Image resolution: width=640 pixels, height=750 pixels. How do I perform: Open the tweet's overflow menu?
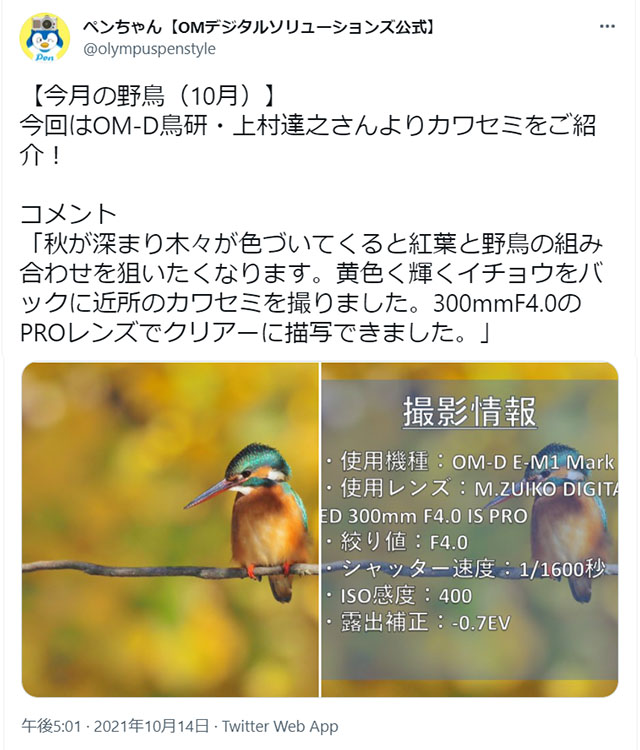click(607, 24)
